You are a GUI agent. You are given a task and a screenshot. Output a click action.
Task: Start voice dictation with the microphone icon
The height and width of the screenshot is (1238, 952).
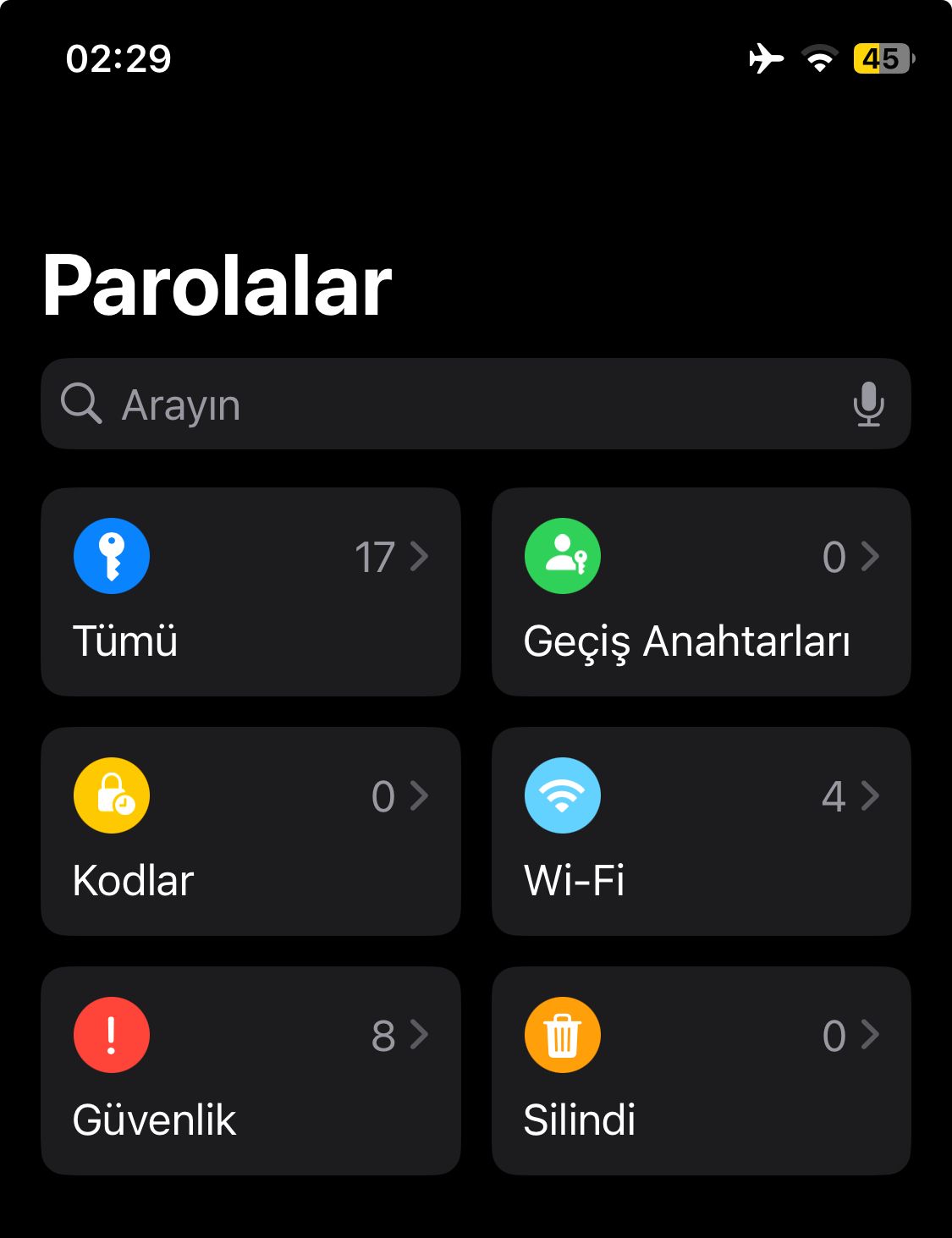(x=868, y=404)
